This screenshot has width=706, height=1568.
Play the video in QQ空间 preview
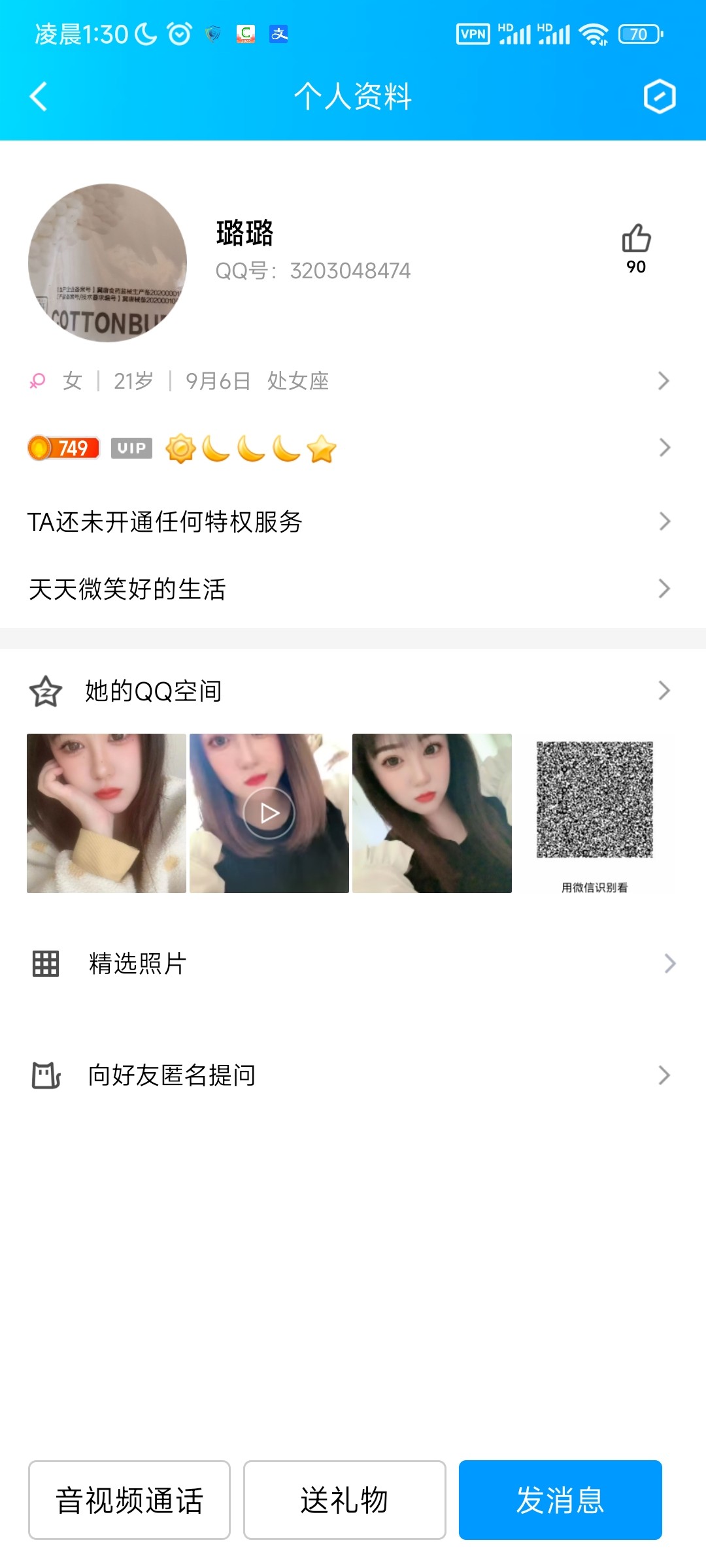tap(269, 812)
